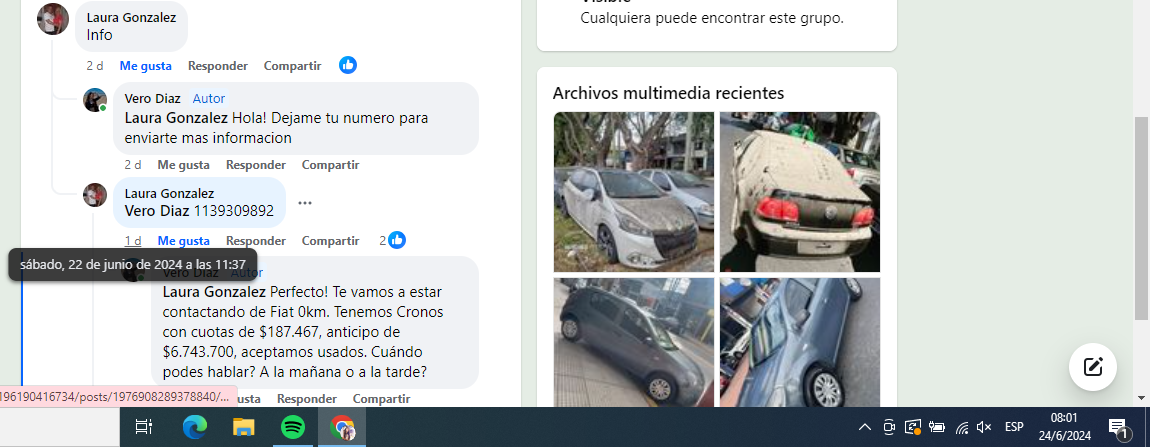Open Spotify from the taskbar
The width and height of the screenshot is (1150, 447).
293,427
